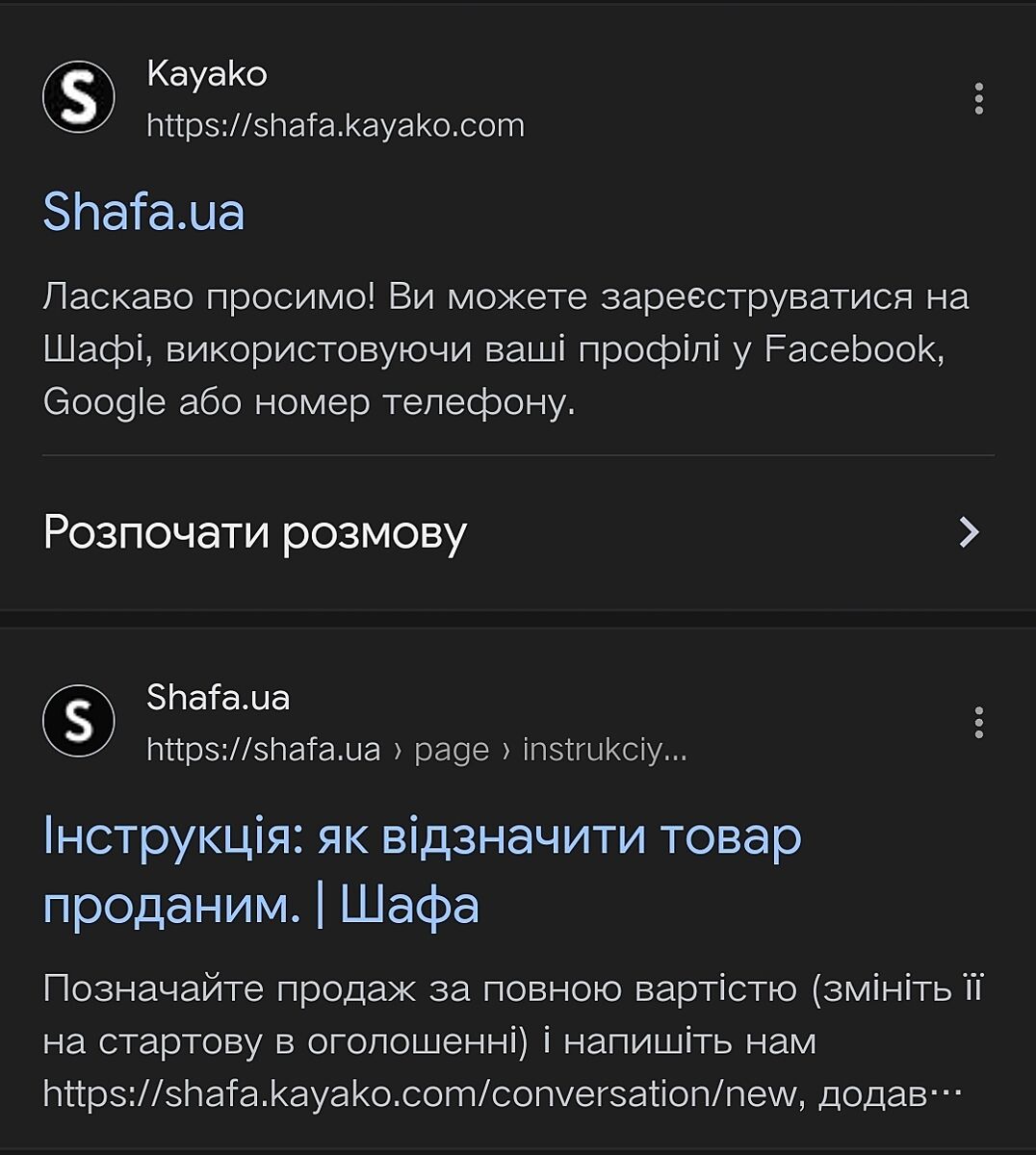Tap the shafa.ua page instrukciy site header
The image size is (1036, 1155).
coord(414,724)
